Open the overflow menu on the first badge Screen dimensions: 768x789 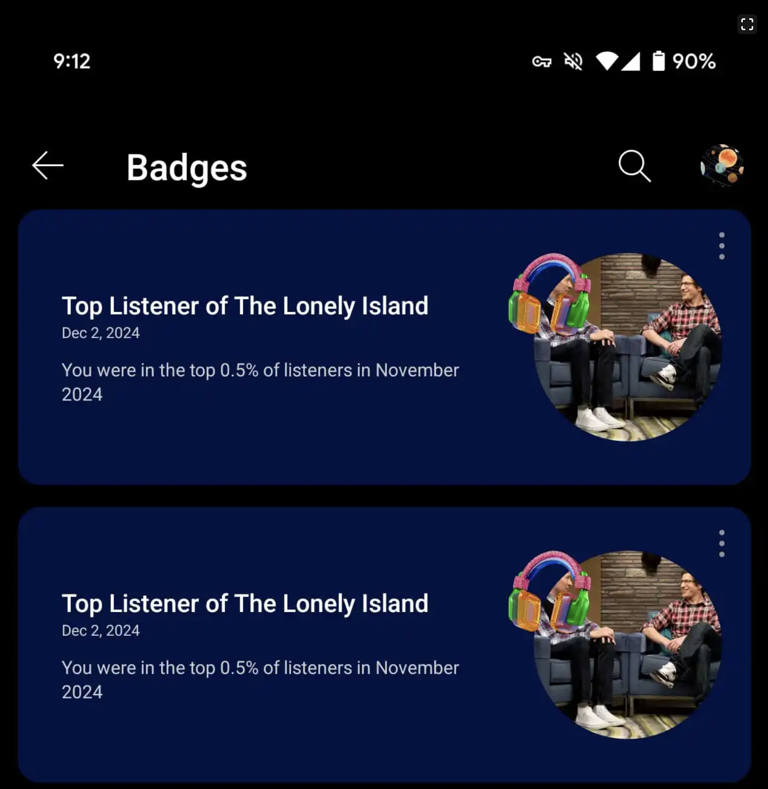[x=722, y=247]
